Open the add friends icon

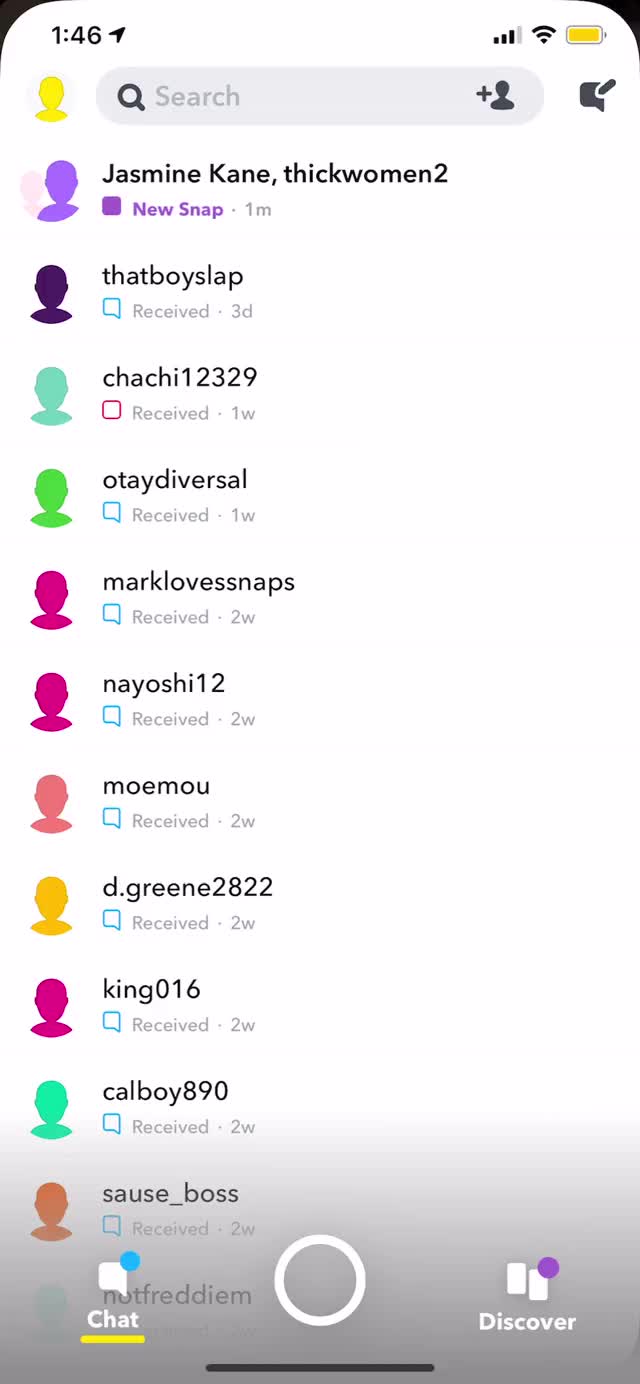coord(495,96)
